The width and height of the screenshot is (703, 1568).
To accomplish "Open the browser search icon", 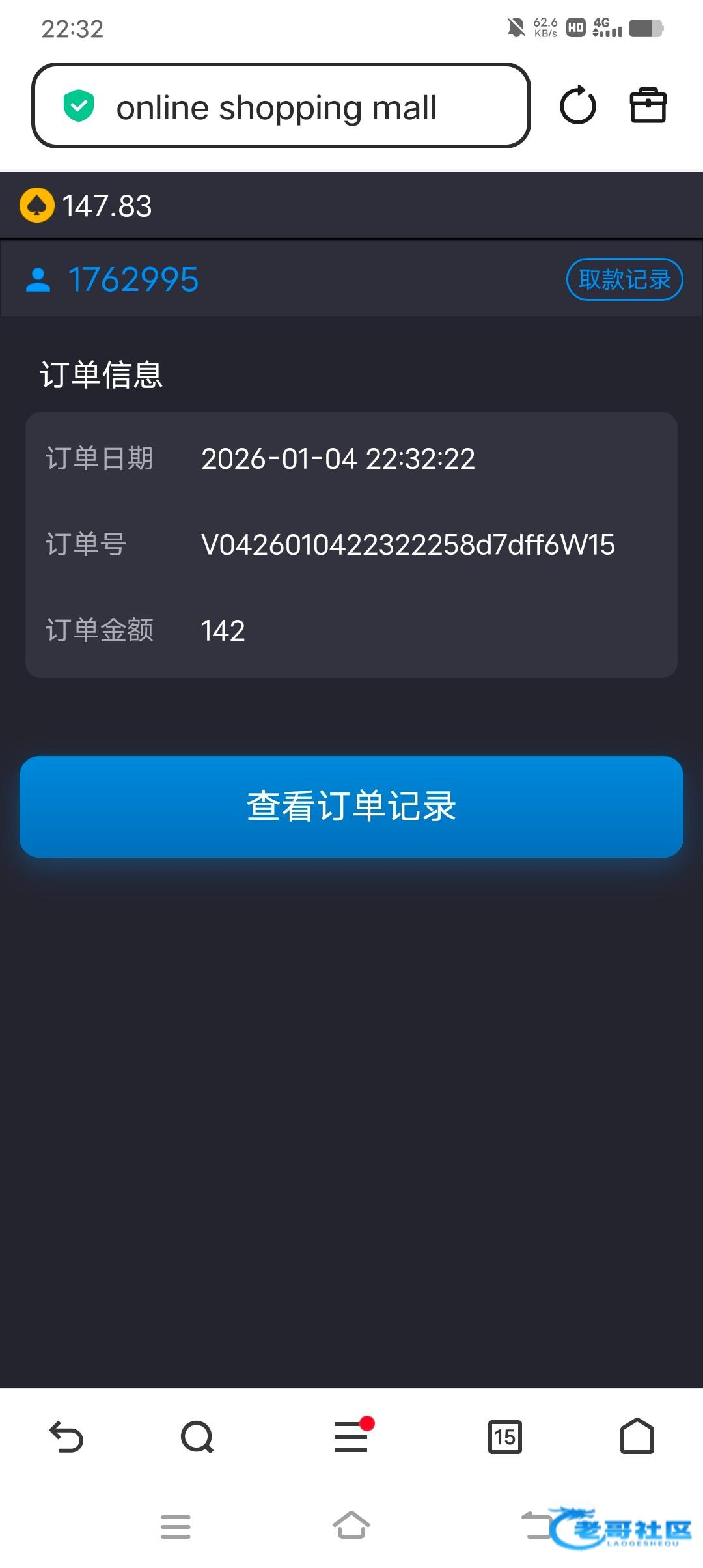I will click(x=197, y=1436).
